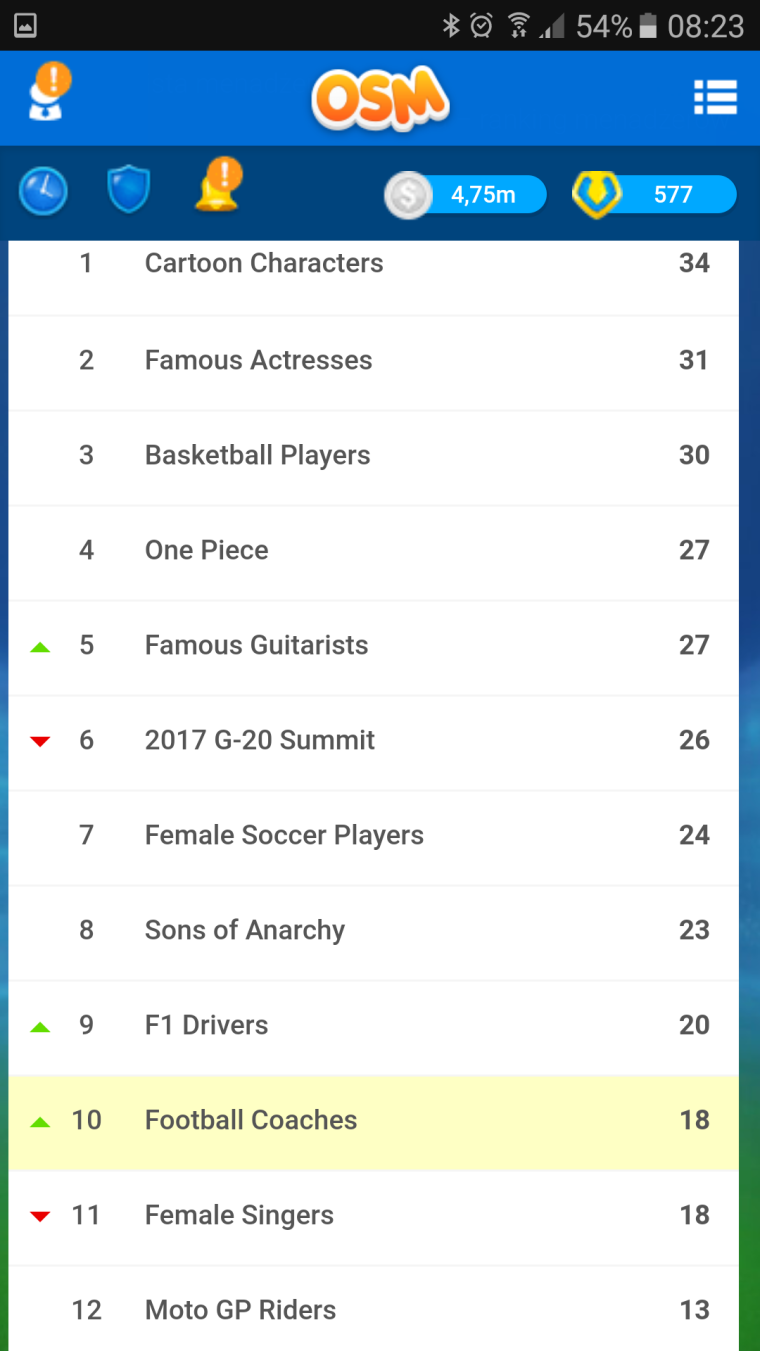View Basketball Players in the ranking
Viewport: 760px width, 1351px height.
tap(374, 456)
